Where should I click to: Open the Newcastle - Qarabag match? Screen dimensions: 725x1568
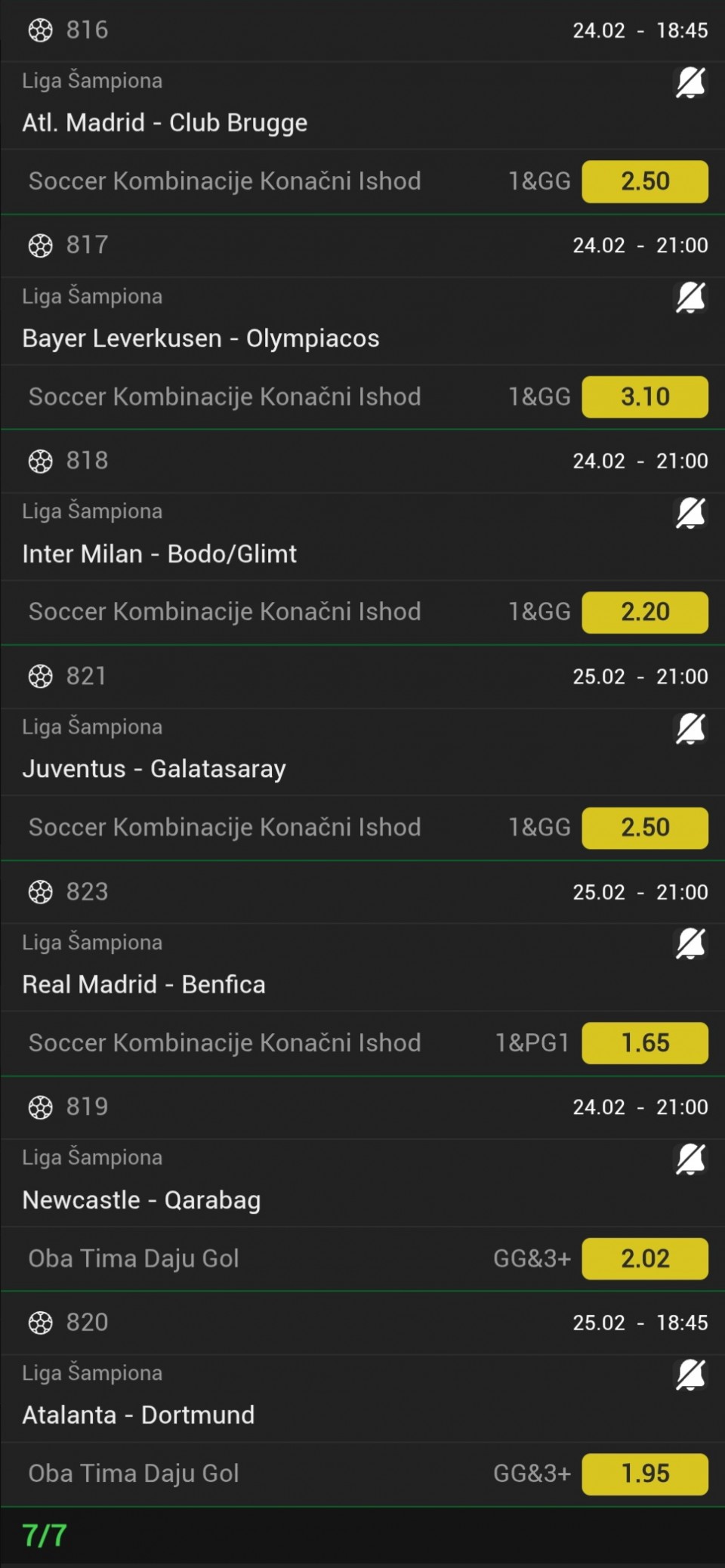(x=141, y=1200)
